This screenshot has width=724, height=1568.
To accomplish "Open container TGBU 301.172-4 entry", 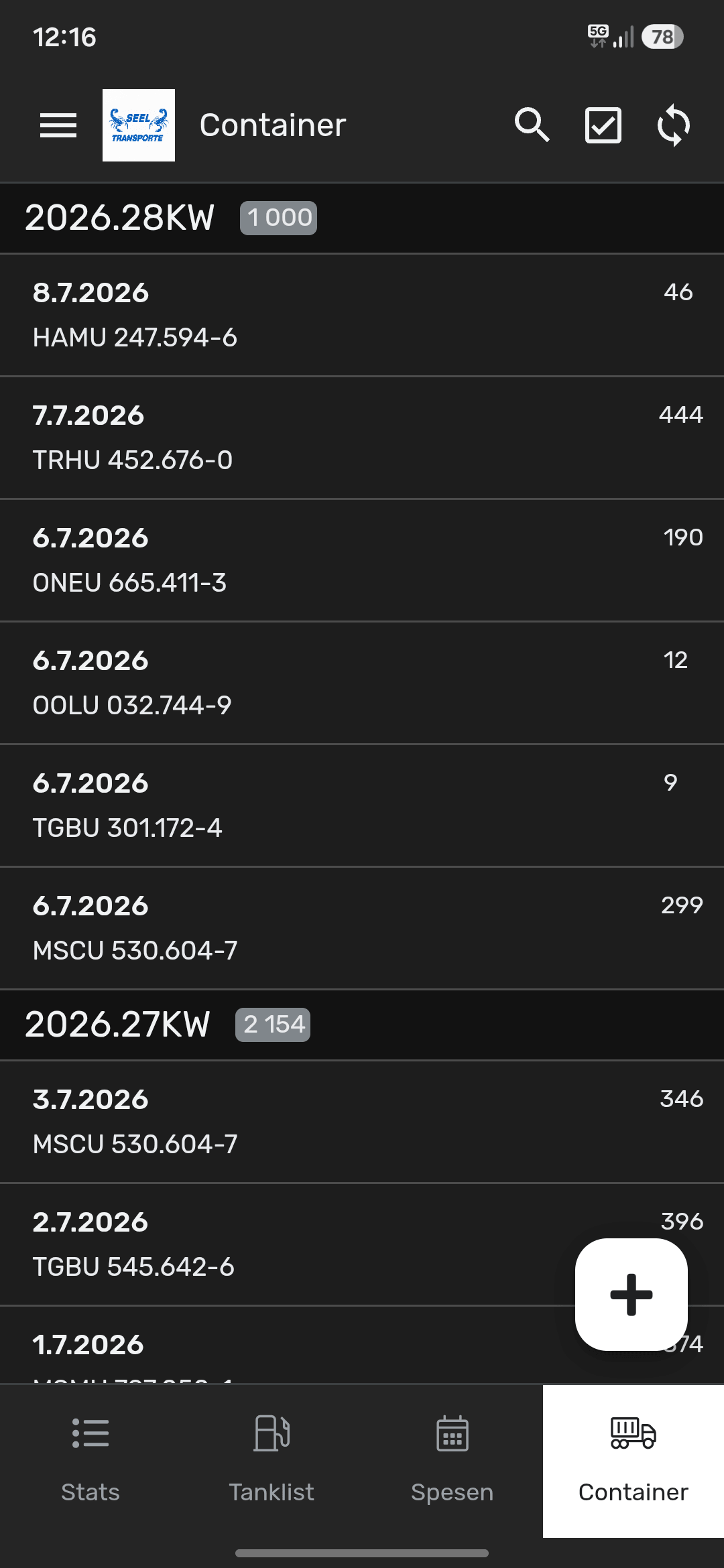I will [362, 805].
